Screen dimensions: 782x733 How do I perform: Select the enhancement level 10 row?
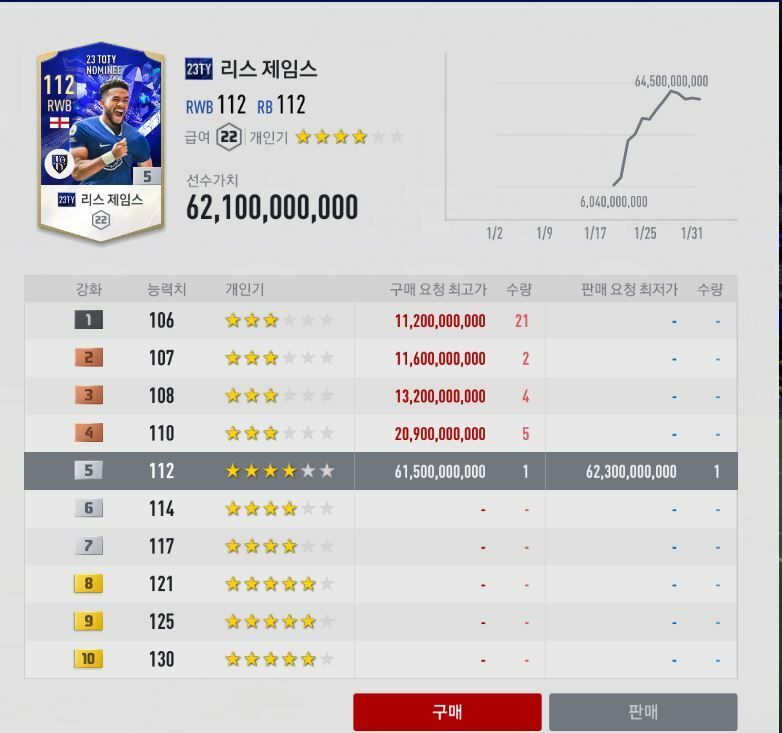[x=380, y=659]
